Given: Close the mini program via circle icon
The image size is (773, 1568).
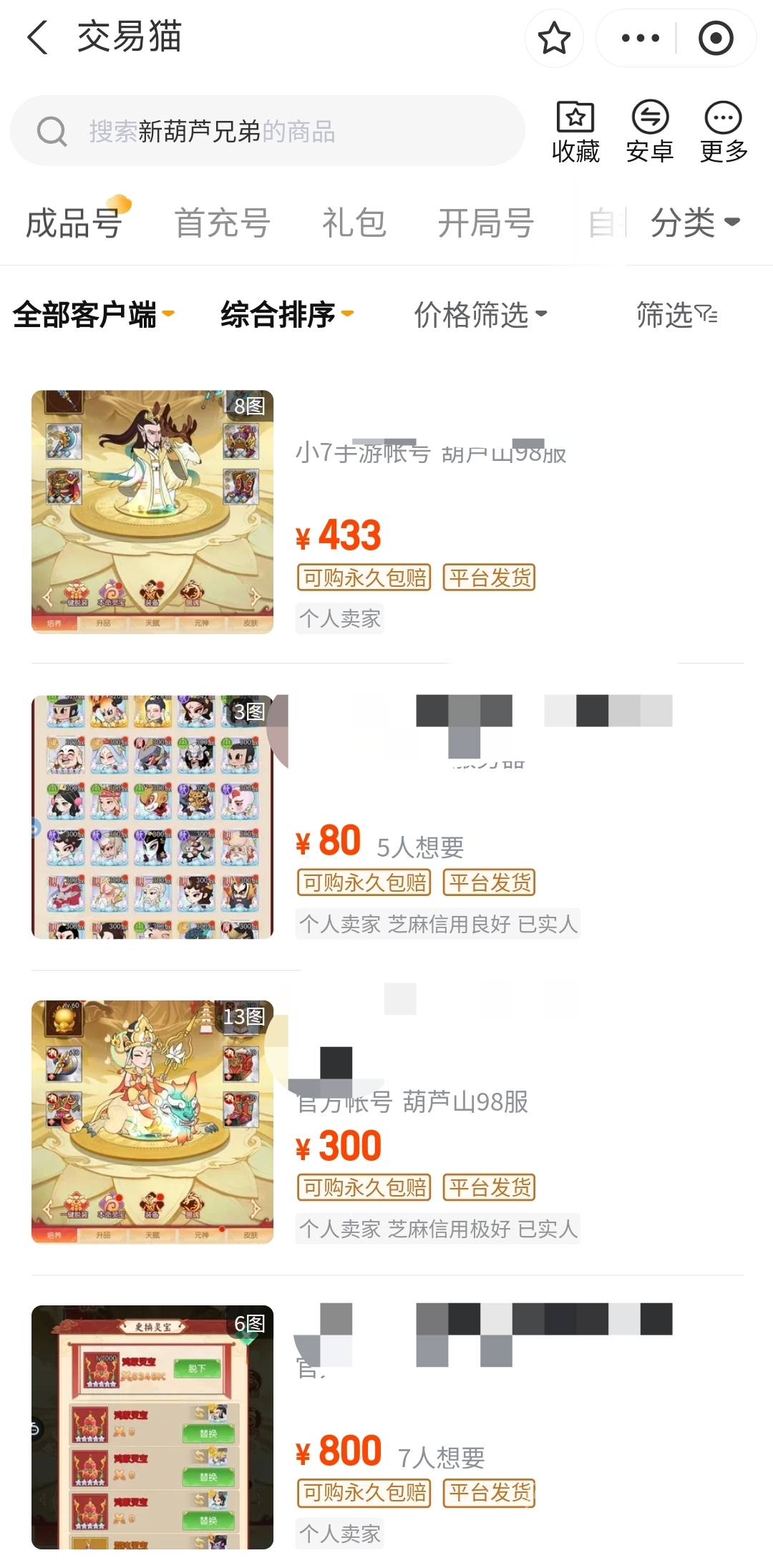Looking at the screenshot, I should pos(716,38).
